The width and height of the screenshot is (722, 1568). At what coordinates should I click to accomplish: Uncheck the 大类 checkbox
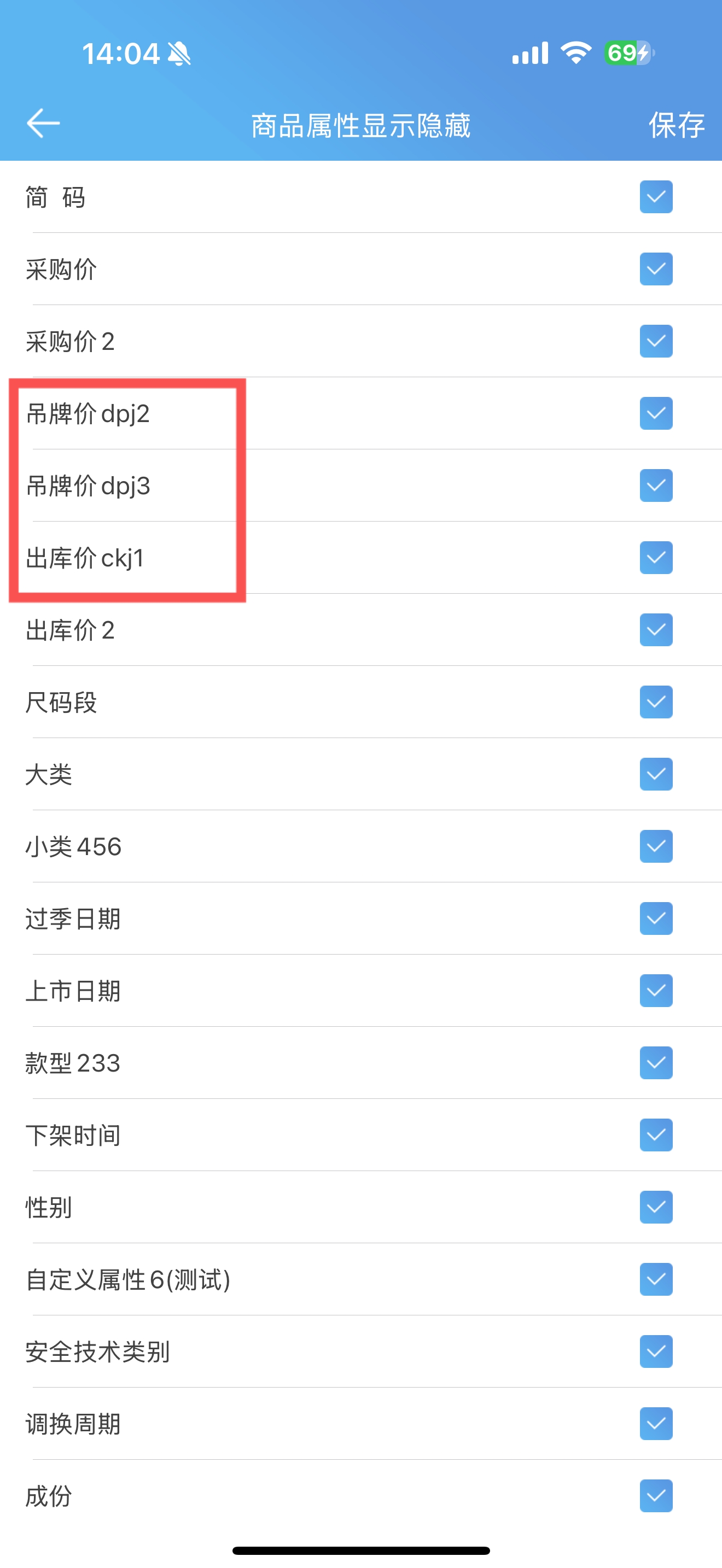[x=656, y=774]
